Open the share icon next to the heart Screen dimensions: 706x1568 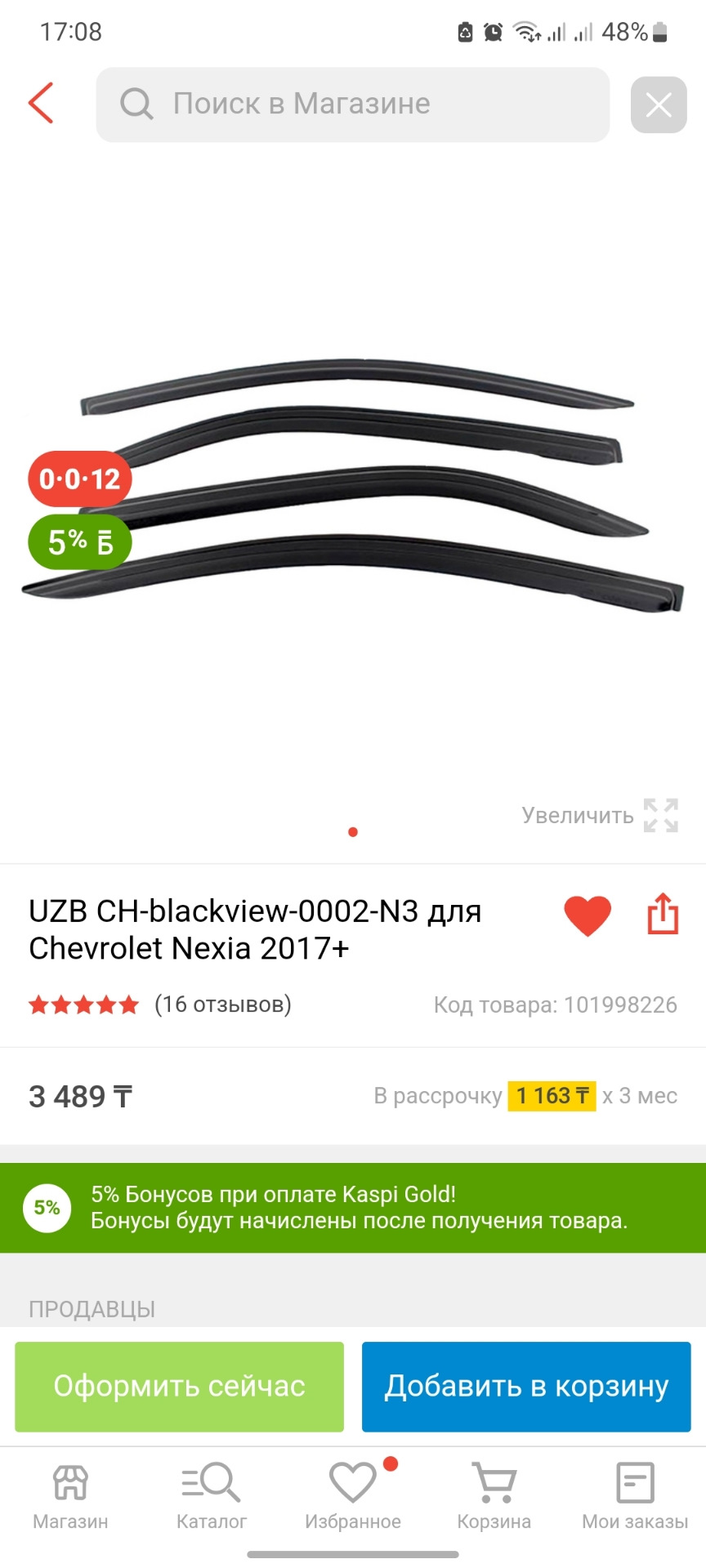[x=662, y=915]
